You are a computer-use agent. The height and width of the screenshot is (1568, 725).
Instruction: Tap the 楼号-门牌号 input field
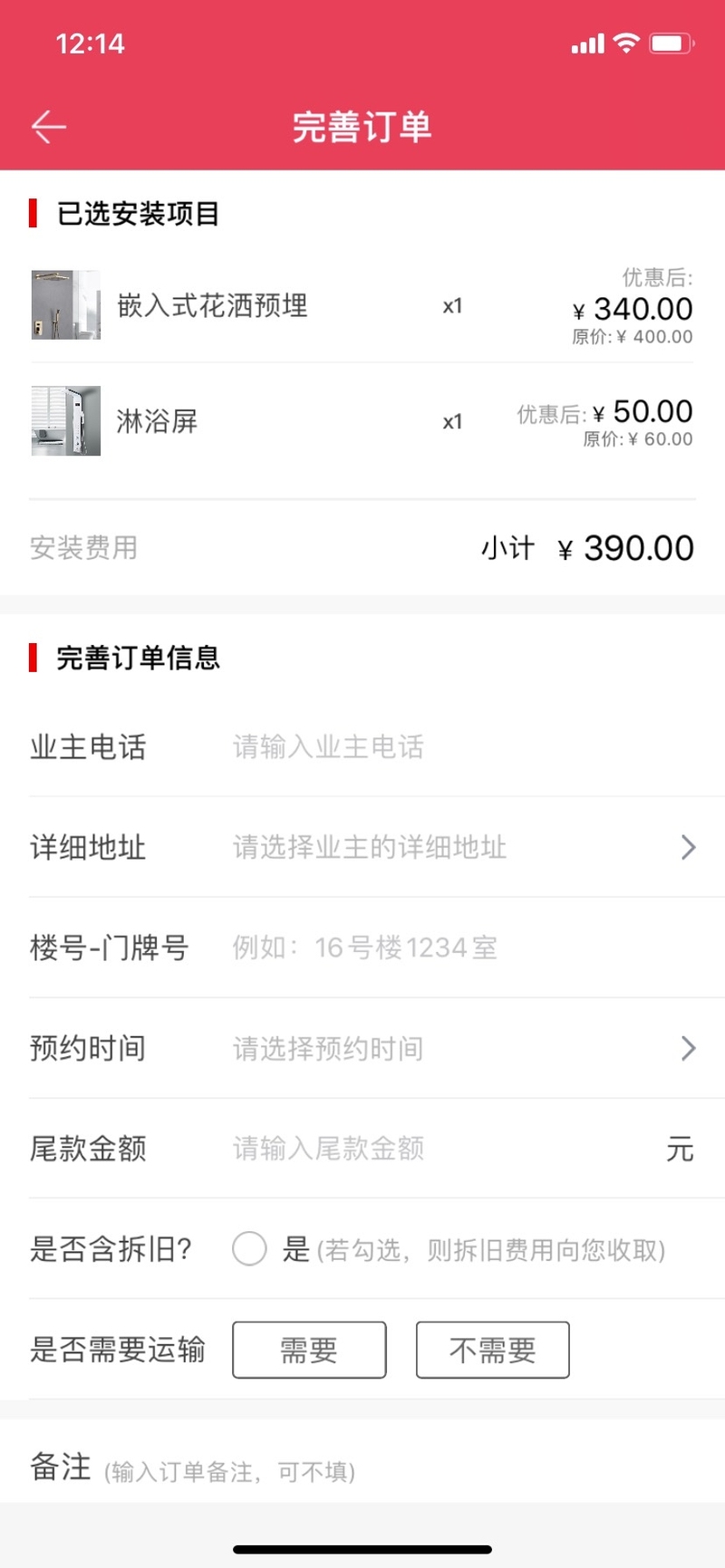[462, 948]
